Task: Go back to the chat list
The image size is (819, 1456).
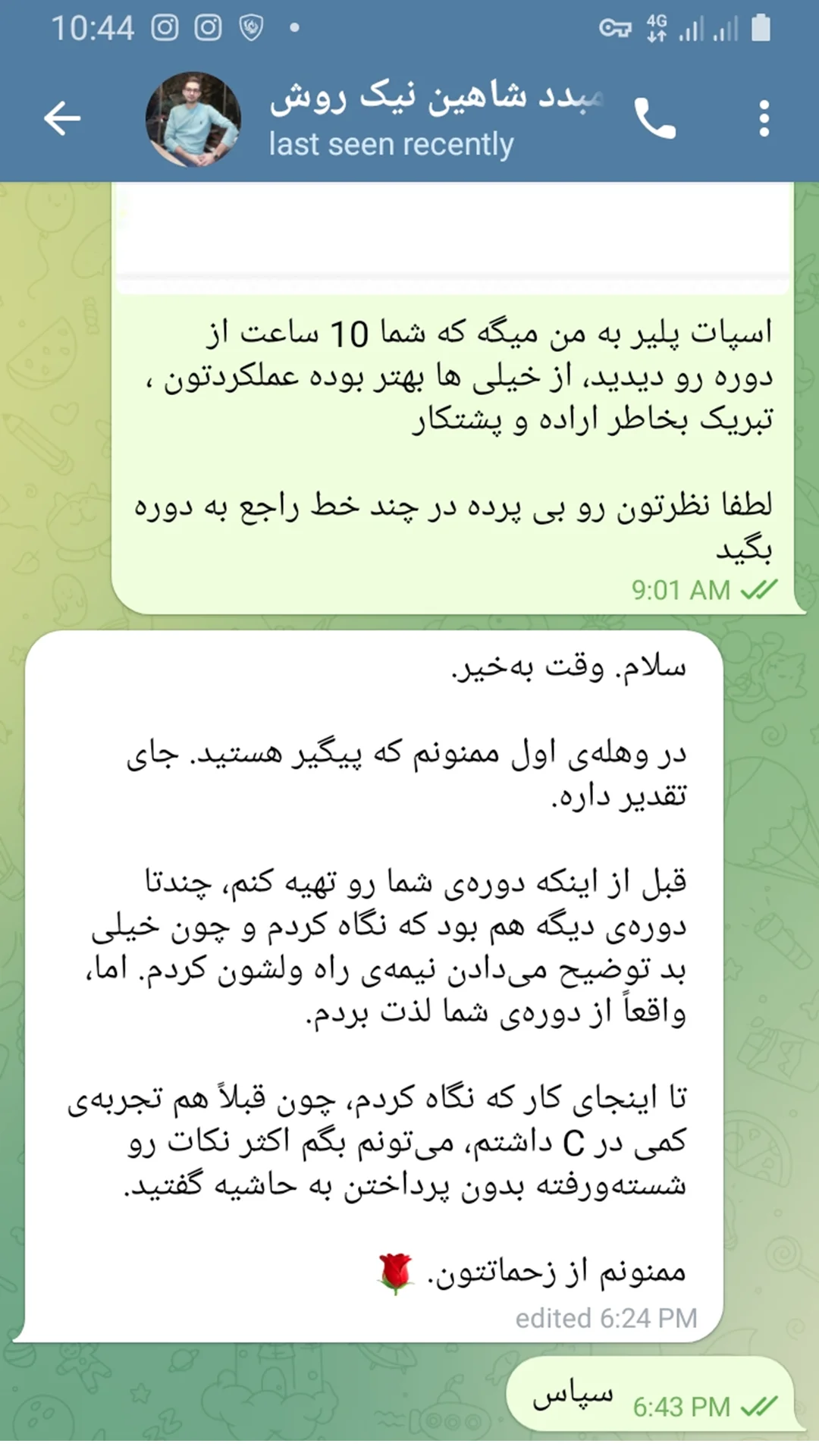Action: point(62,118)
